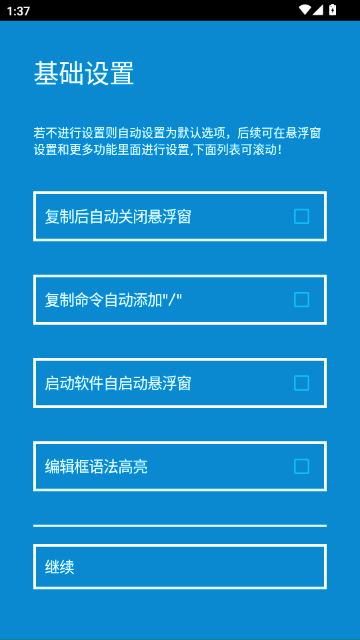Tap the 继续 button
The image size is (360, 640).
point(180,567)
